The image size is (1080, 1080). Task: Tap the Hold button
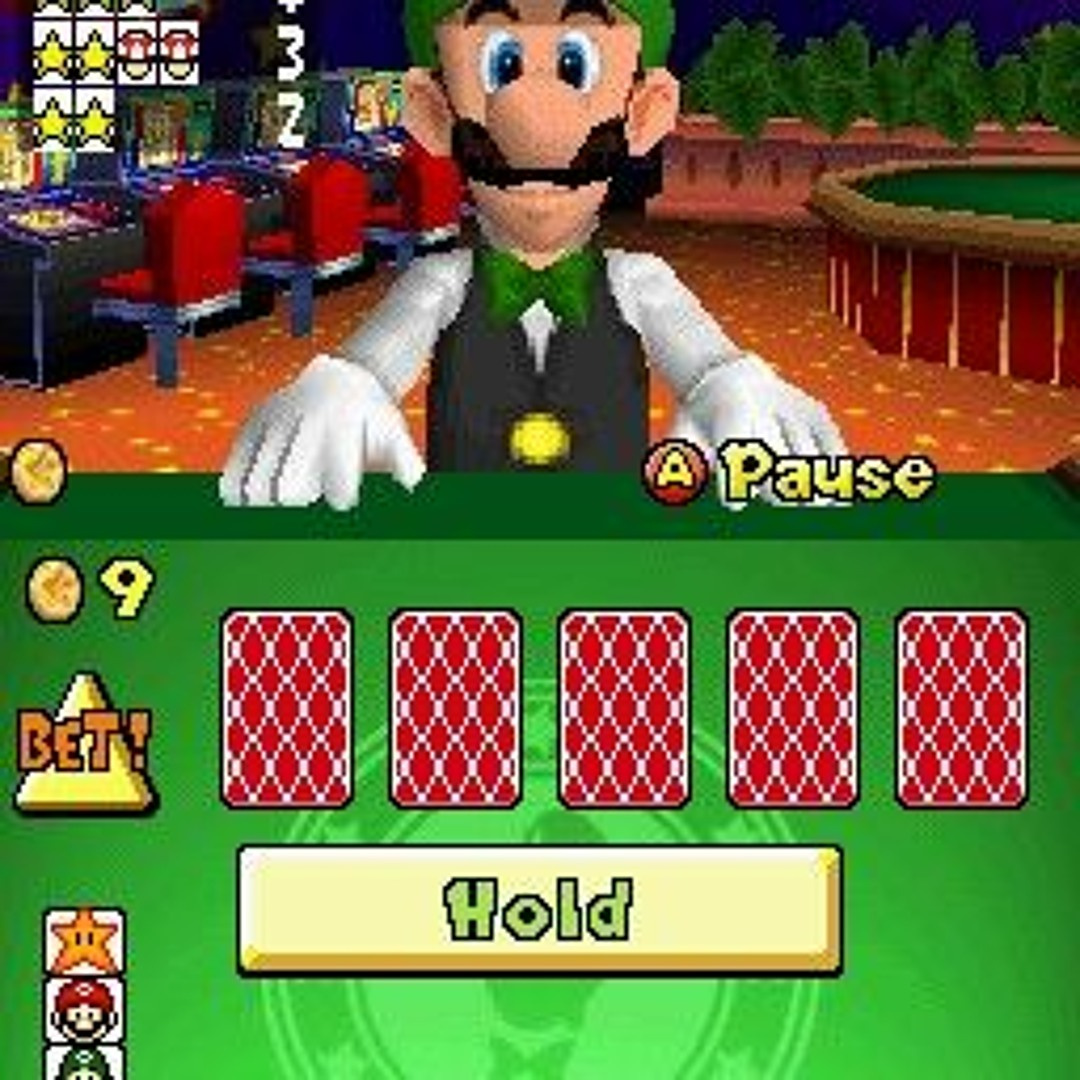click(539, 909)
